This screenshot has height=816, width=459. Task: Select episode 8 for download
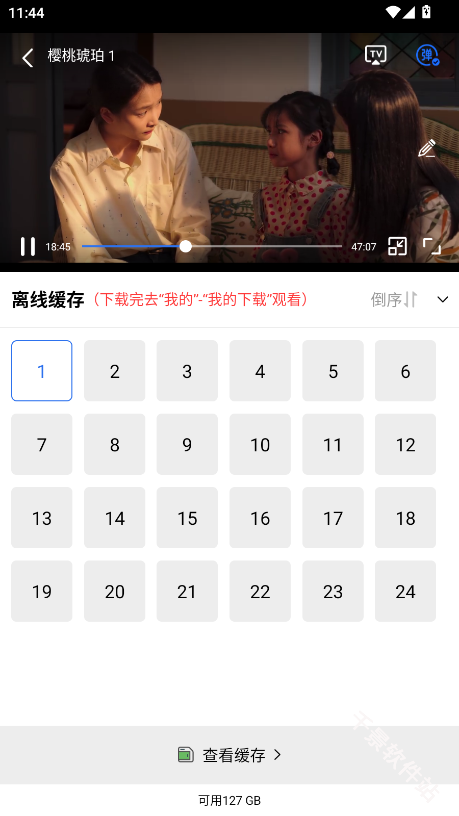pos(114,444)
